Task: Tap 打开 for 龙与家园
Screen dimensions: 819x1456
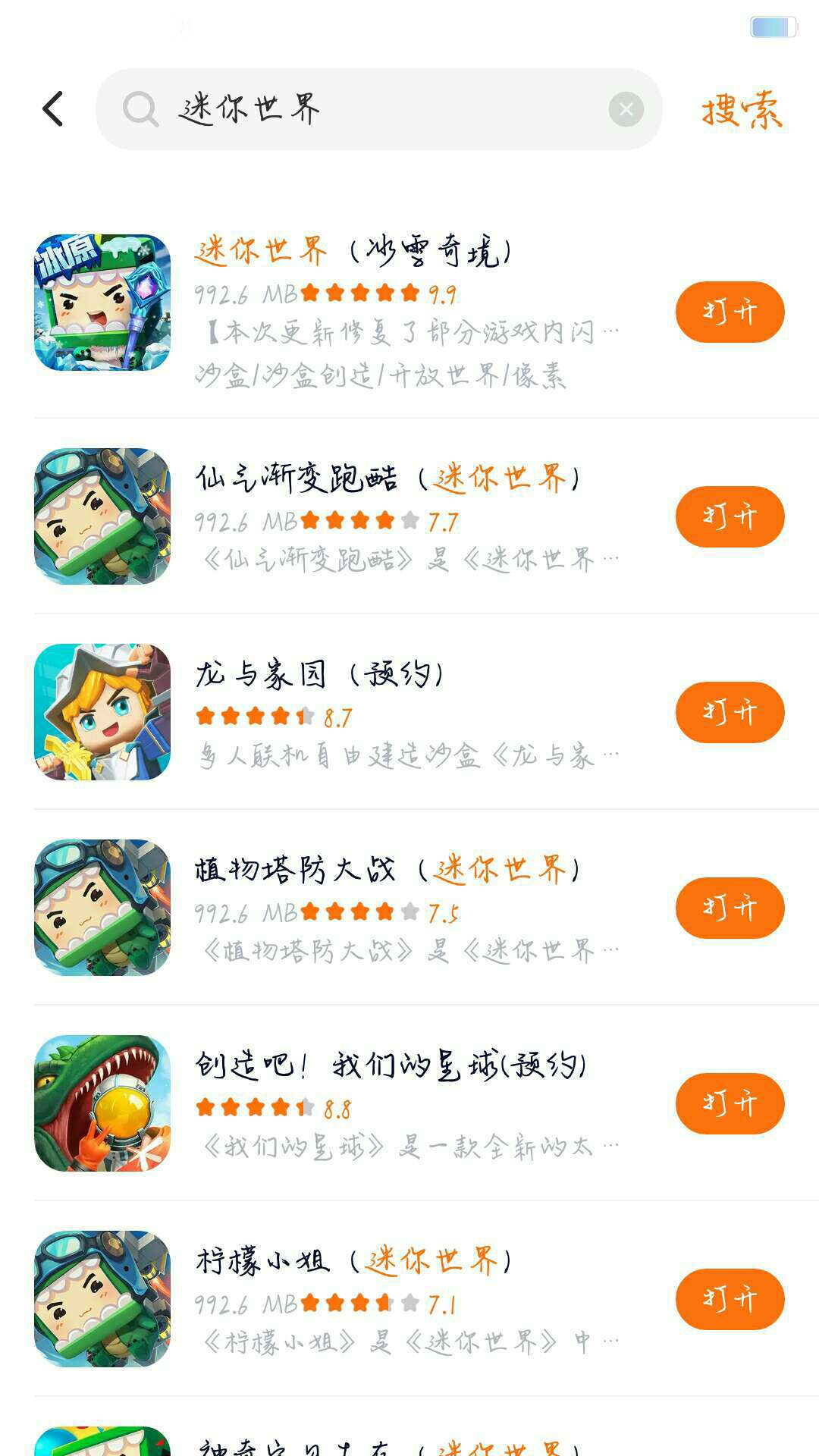Action: (730, 712)
